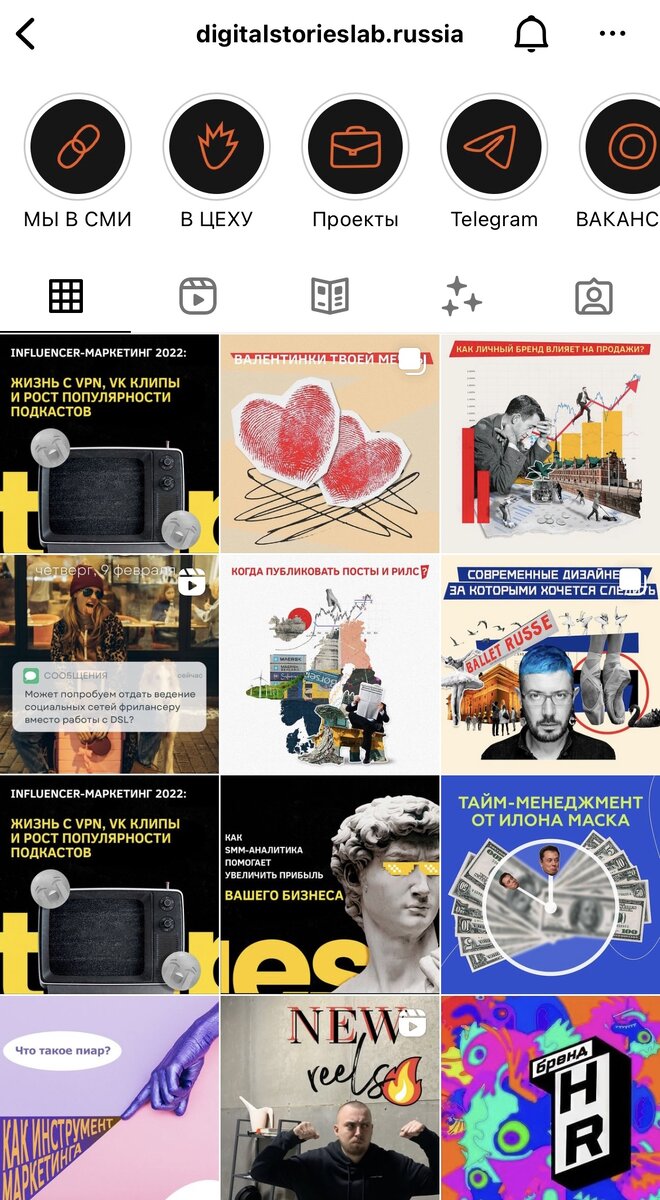The image size is (660, 1200).
Task: Switch to the Reels tab
Action: point(198,296)
